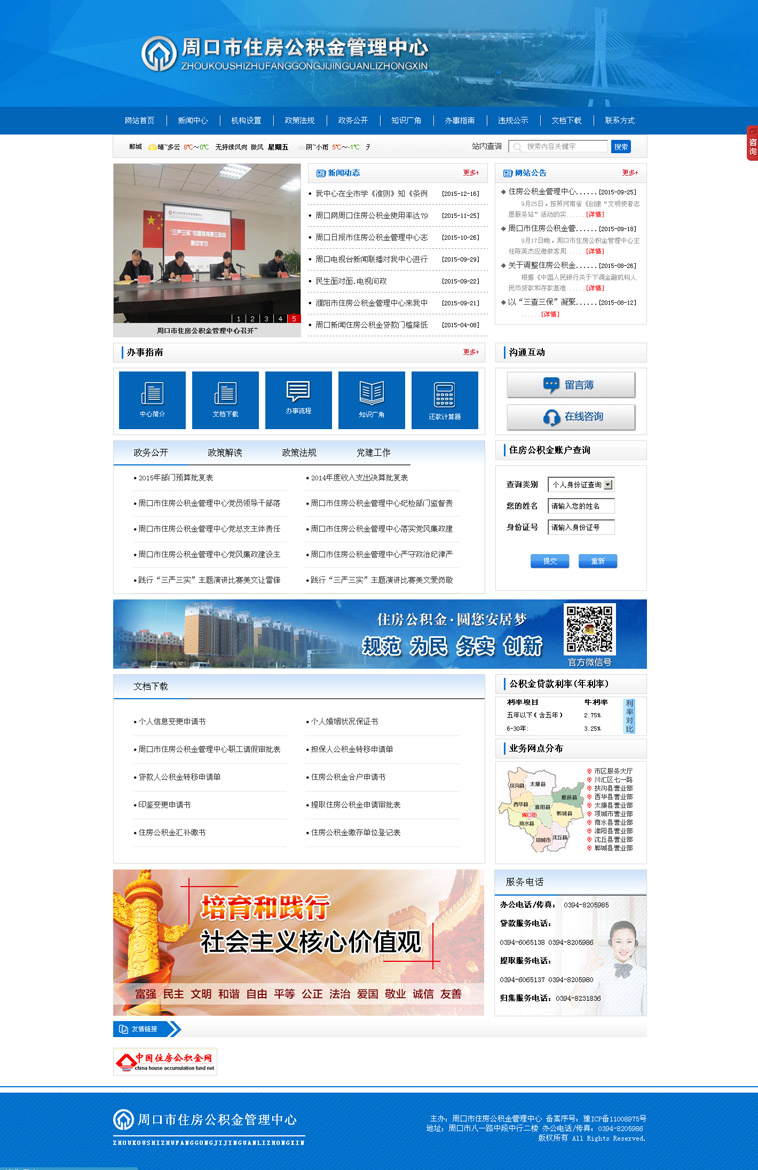
Task: Go to 政策法规 in the top menu
Action: 299,120
